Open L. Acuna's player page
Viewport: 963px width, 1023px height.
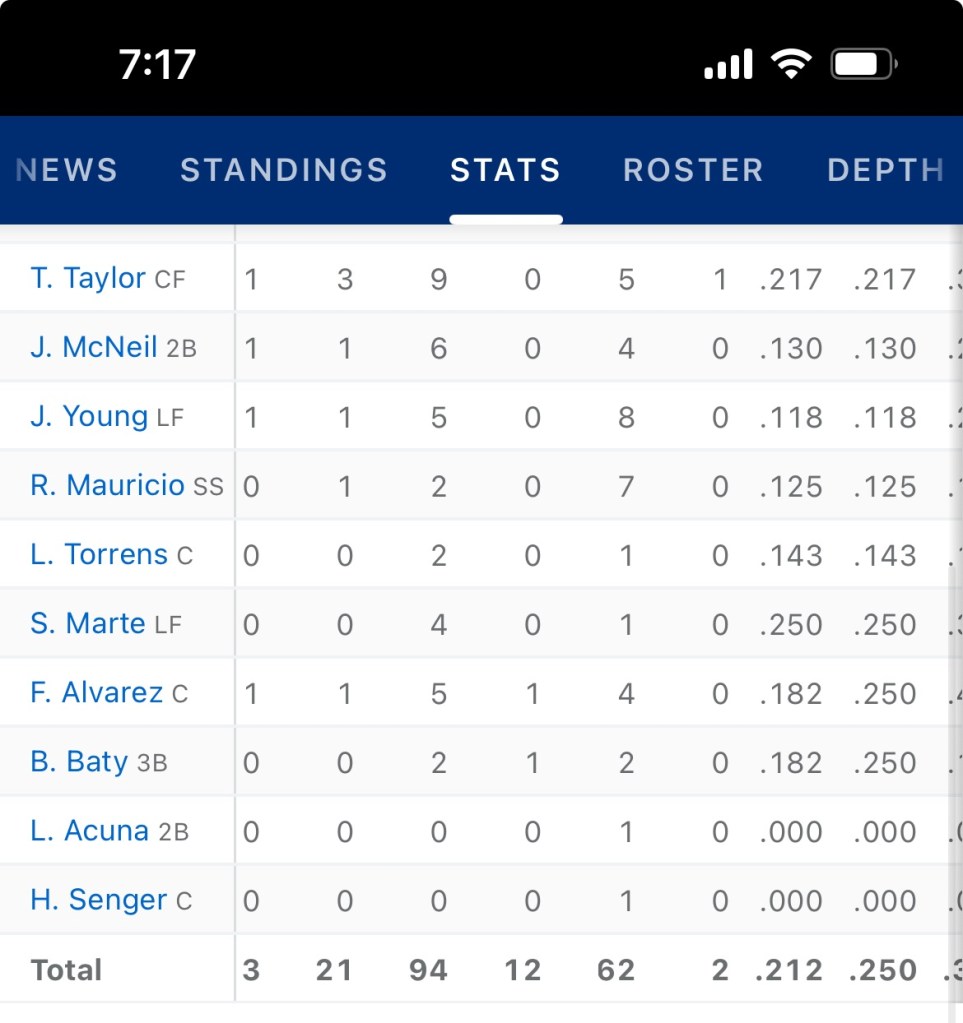coord(89,831)
